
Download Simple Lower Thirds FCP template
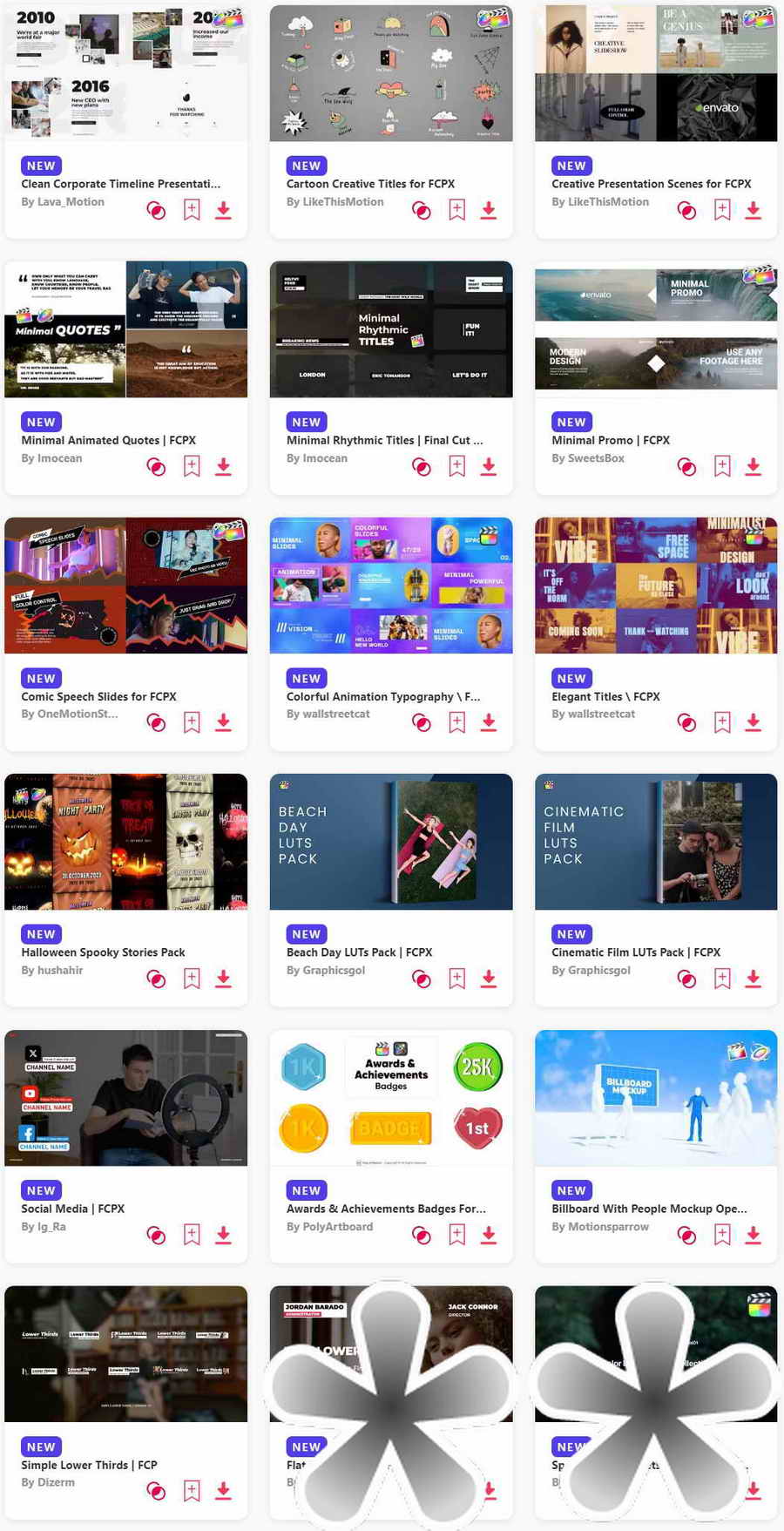[x=224, y=1491]
